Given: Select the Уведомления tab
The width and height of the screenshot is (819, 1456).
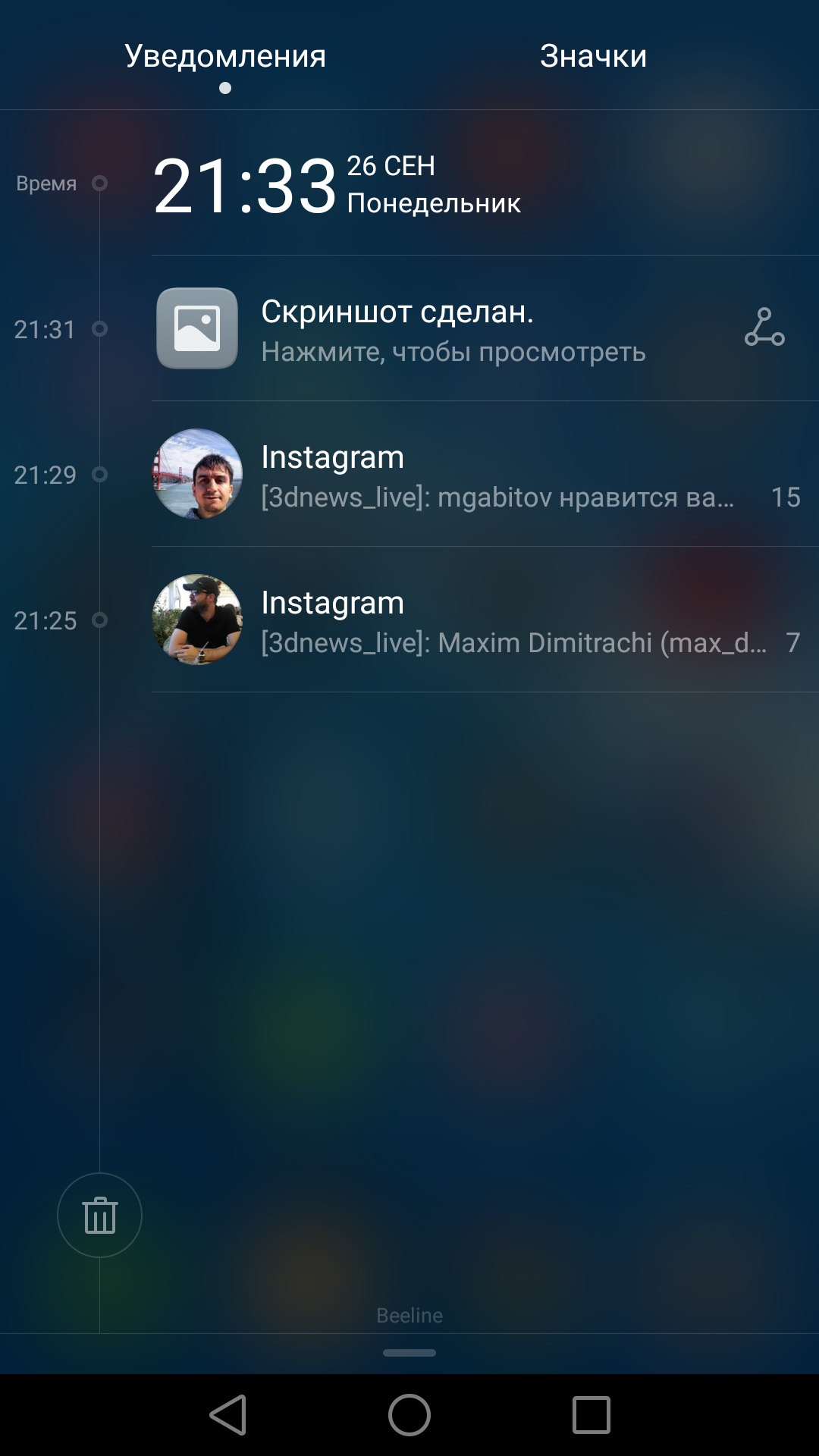Looking at the screenshot, I should (x=225, y=56).
